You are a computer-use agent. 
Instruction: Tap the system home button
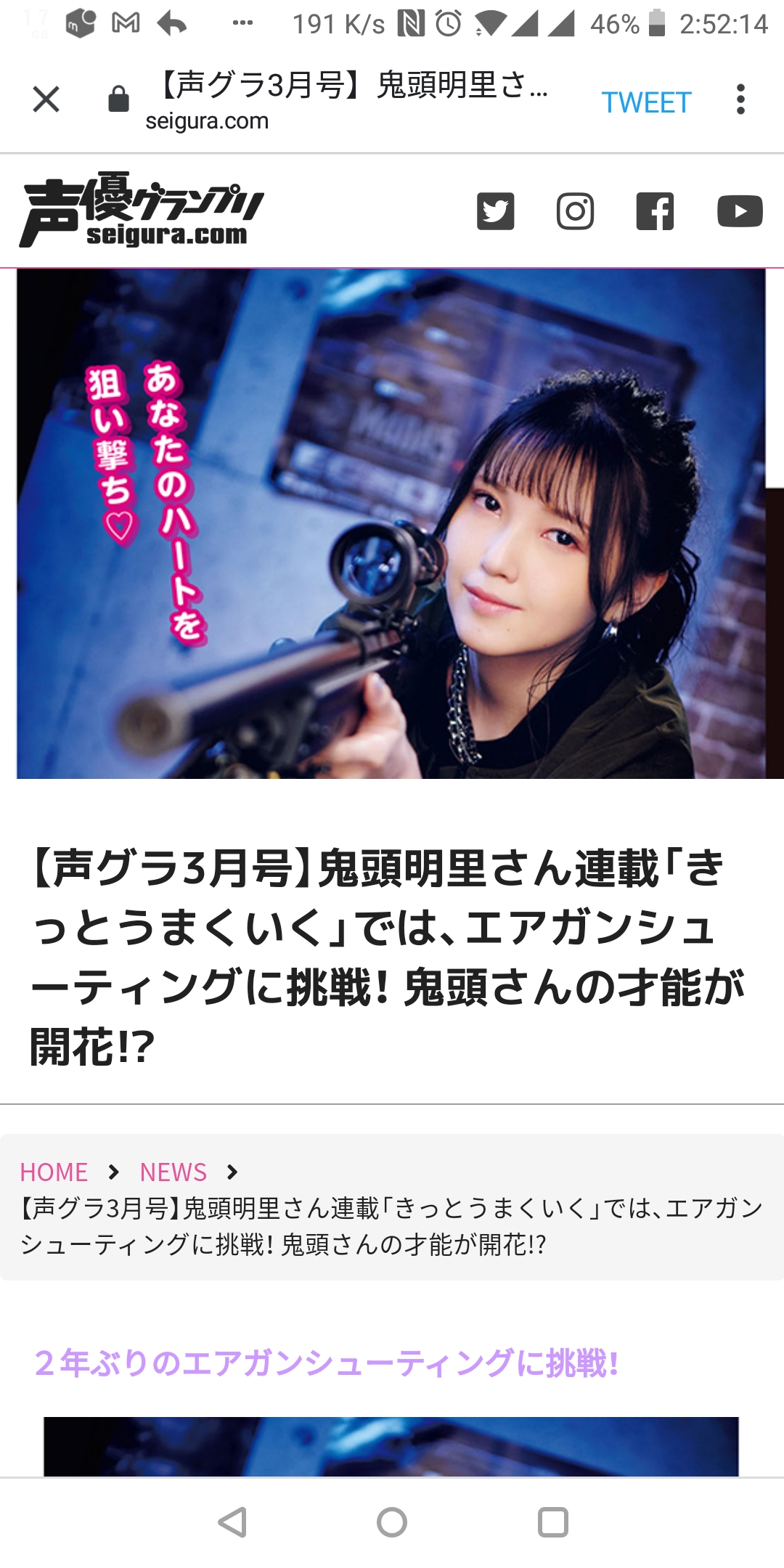click(392, 1522)
